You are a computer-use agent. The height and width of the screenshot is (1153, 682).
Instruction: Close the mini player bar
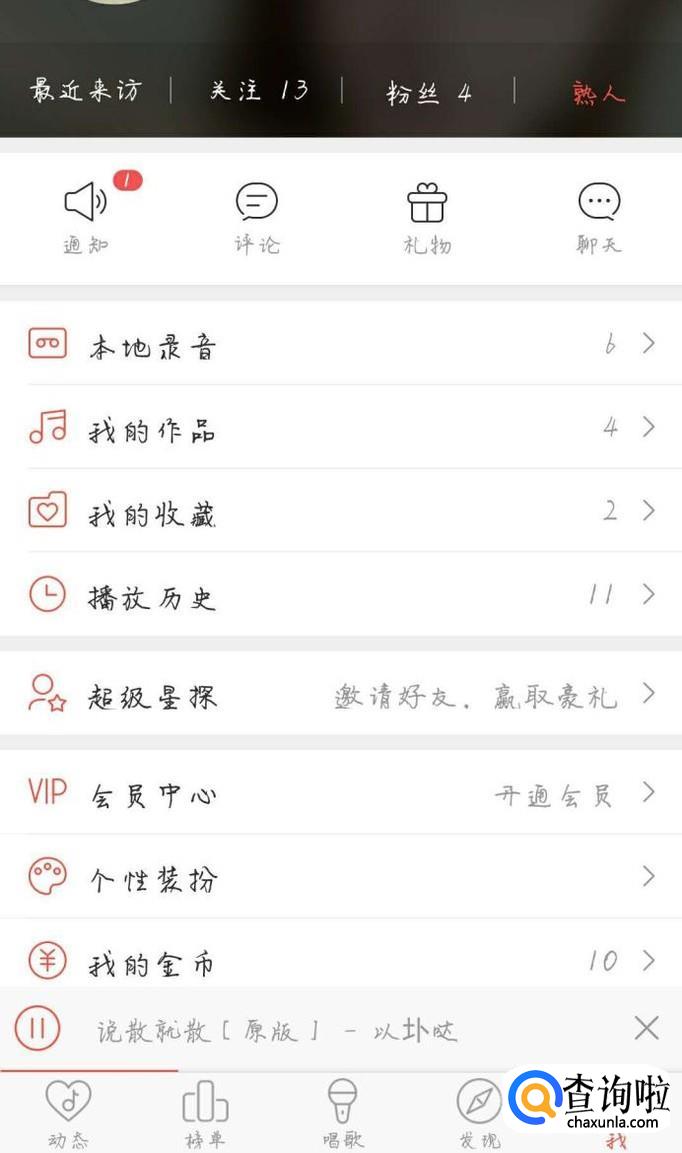pyautogui.click(x=647, y=1028)
